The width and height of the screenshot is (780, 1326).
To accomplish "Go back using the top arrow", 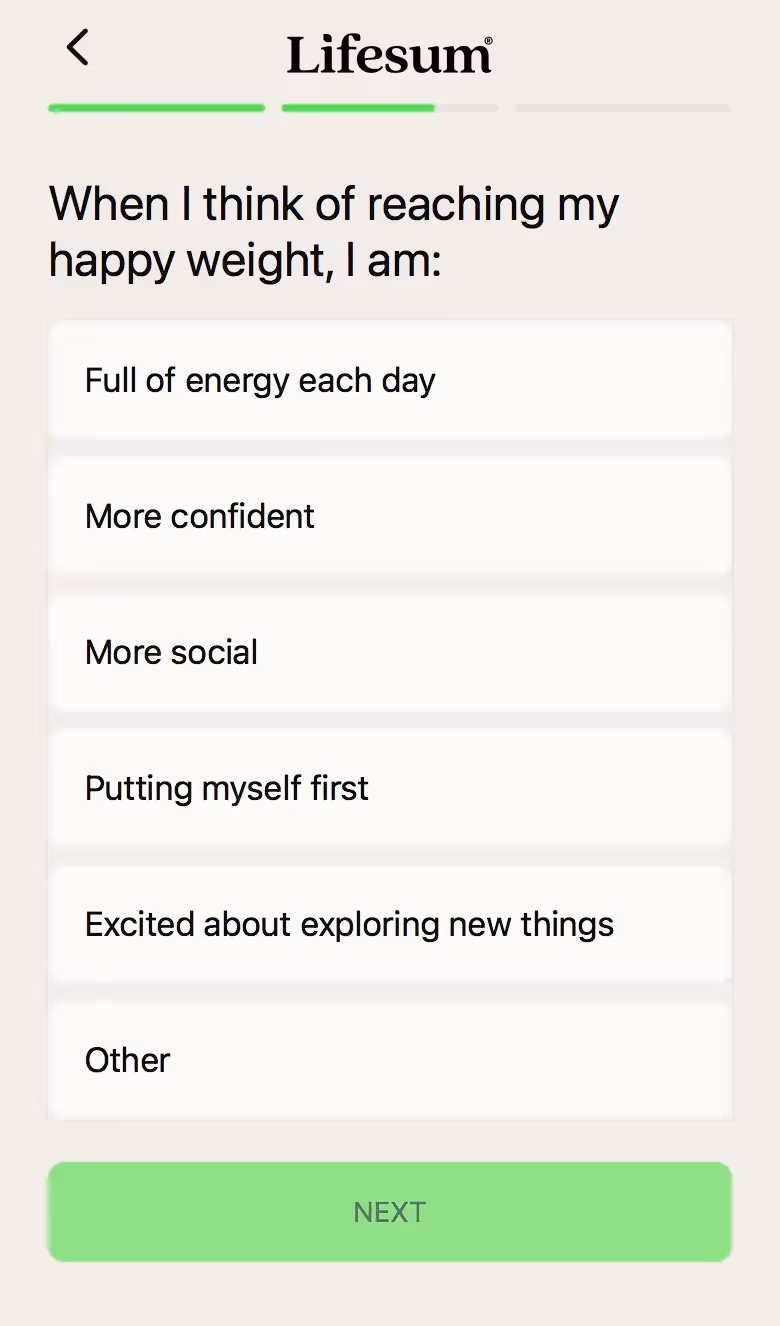I will [77, 47].
